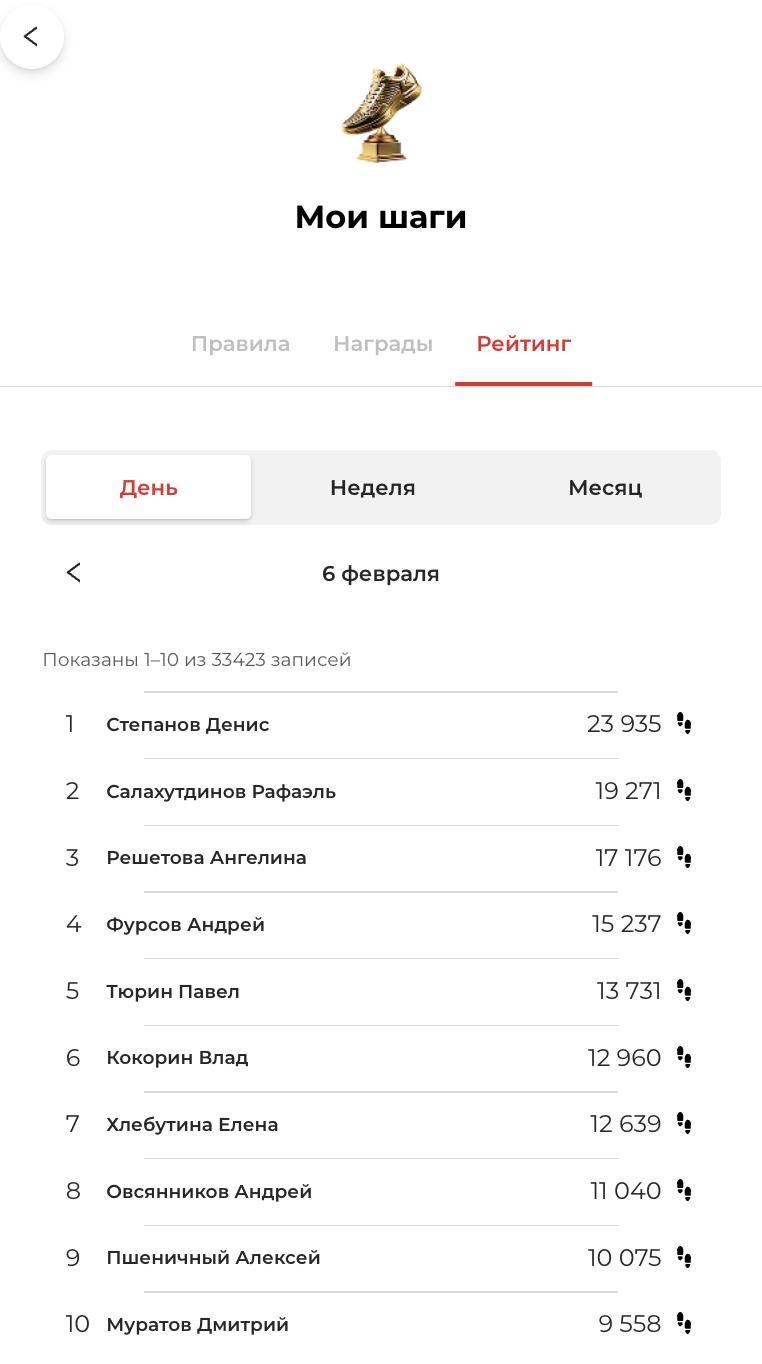The image size is (762, 1364).
Task: Go back using the top-left arrow
Action: pos(31,37)
